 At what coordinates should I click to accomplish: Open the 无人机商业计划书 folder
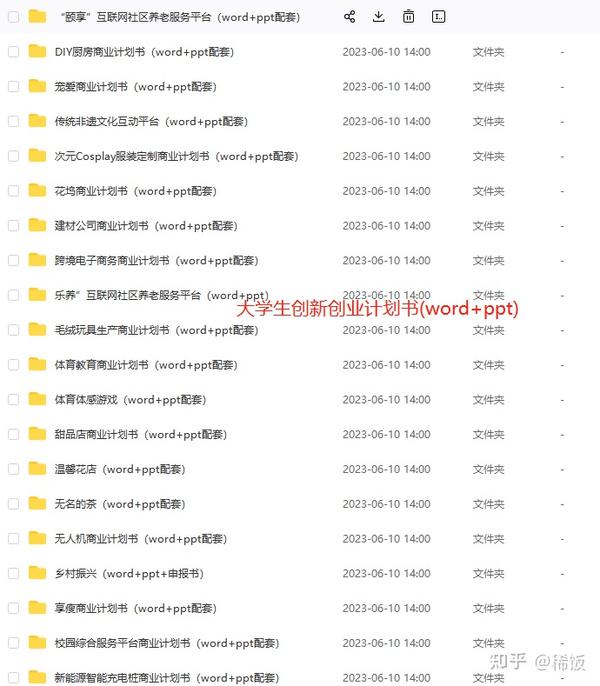(140, 538)
